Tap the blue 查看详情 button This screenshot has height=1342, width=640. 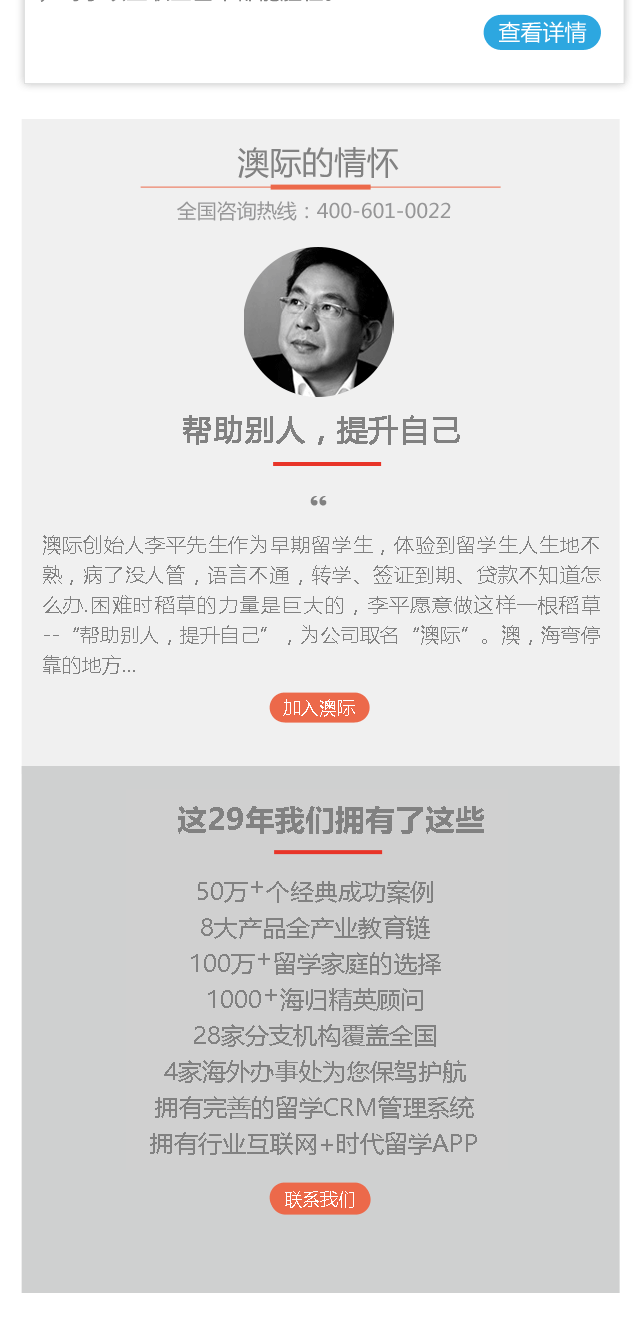542,33
